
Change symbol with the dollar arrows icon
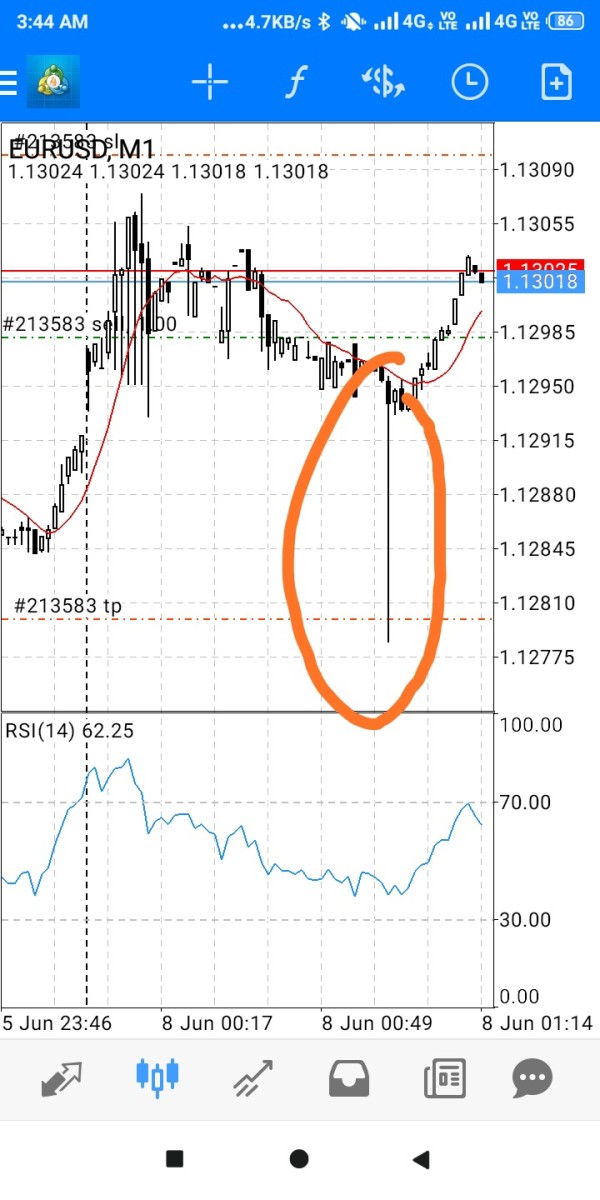[x=383, y=83]
